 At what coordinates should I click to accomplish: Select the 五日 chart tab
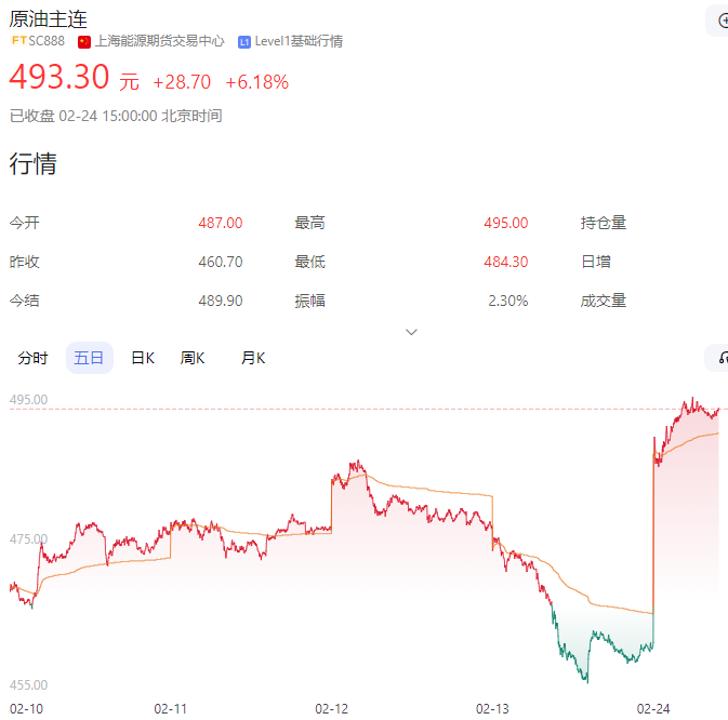point(89,358)
